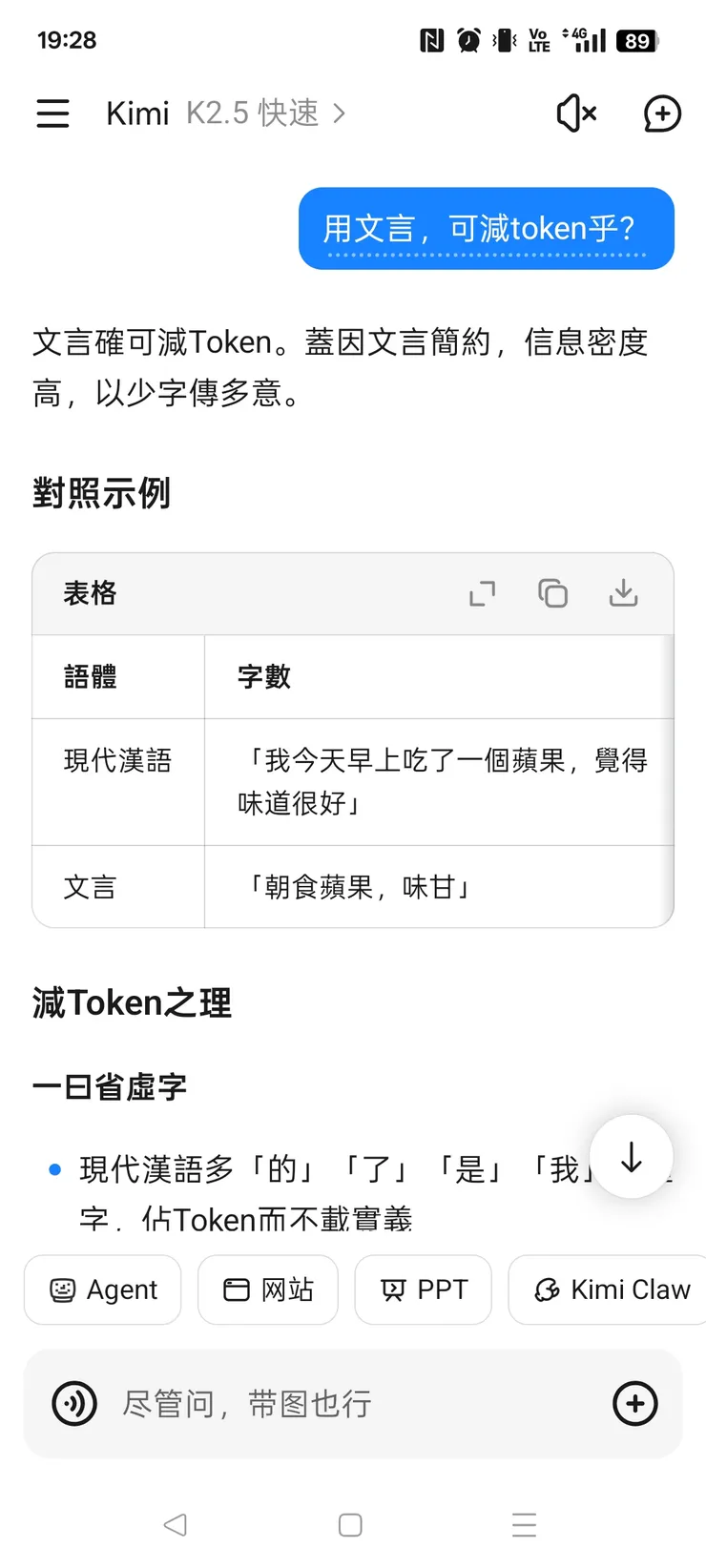Screen dimensions: 706x1568
Task: Open attachment options with the plus icon
Action: (x=634, y=1404)
